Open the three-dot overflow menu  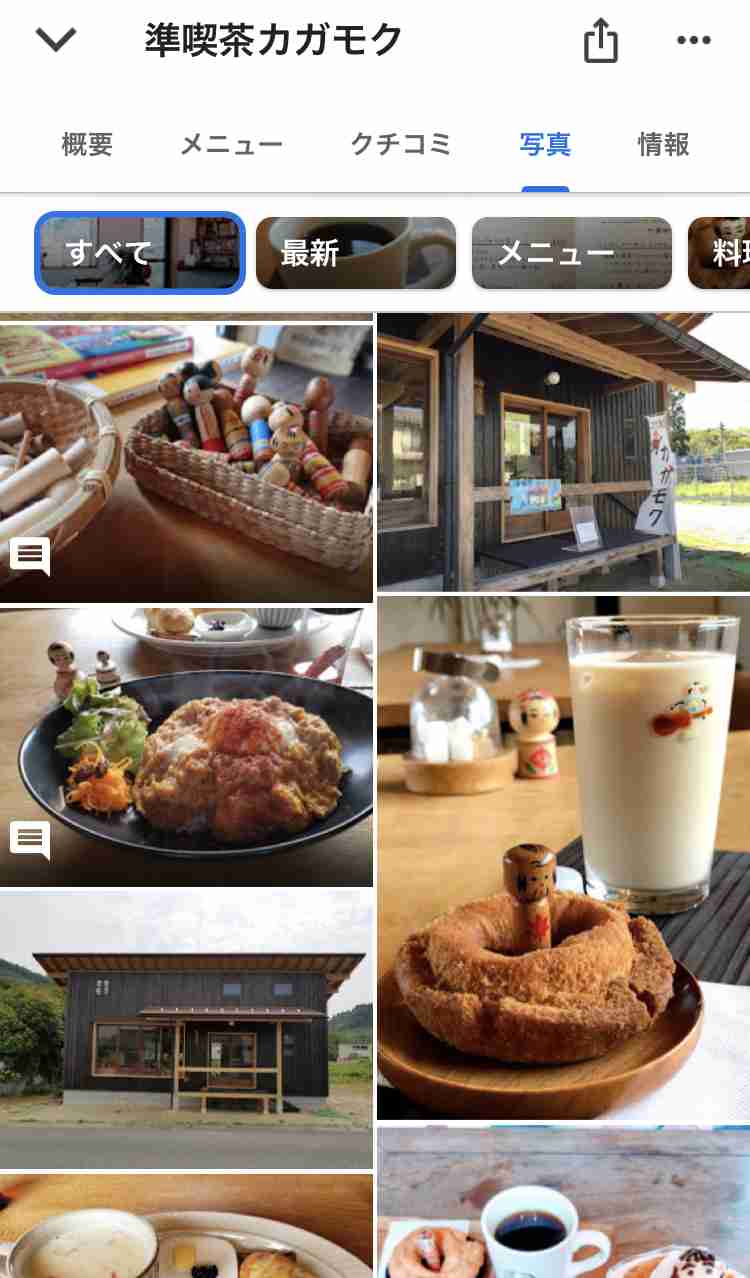point(693,40)
